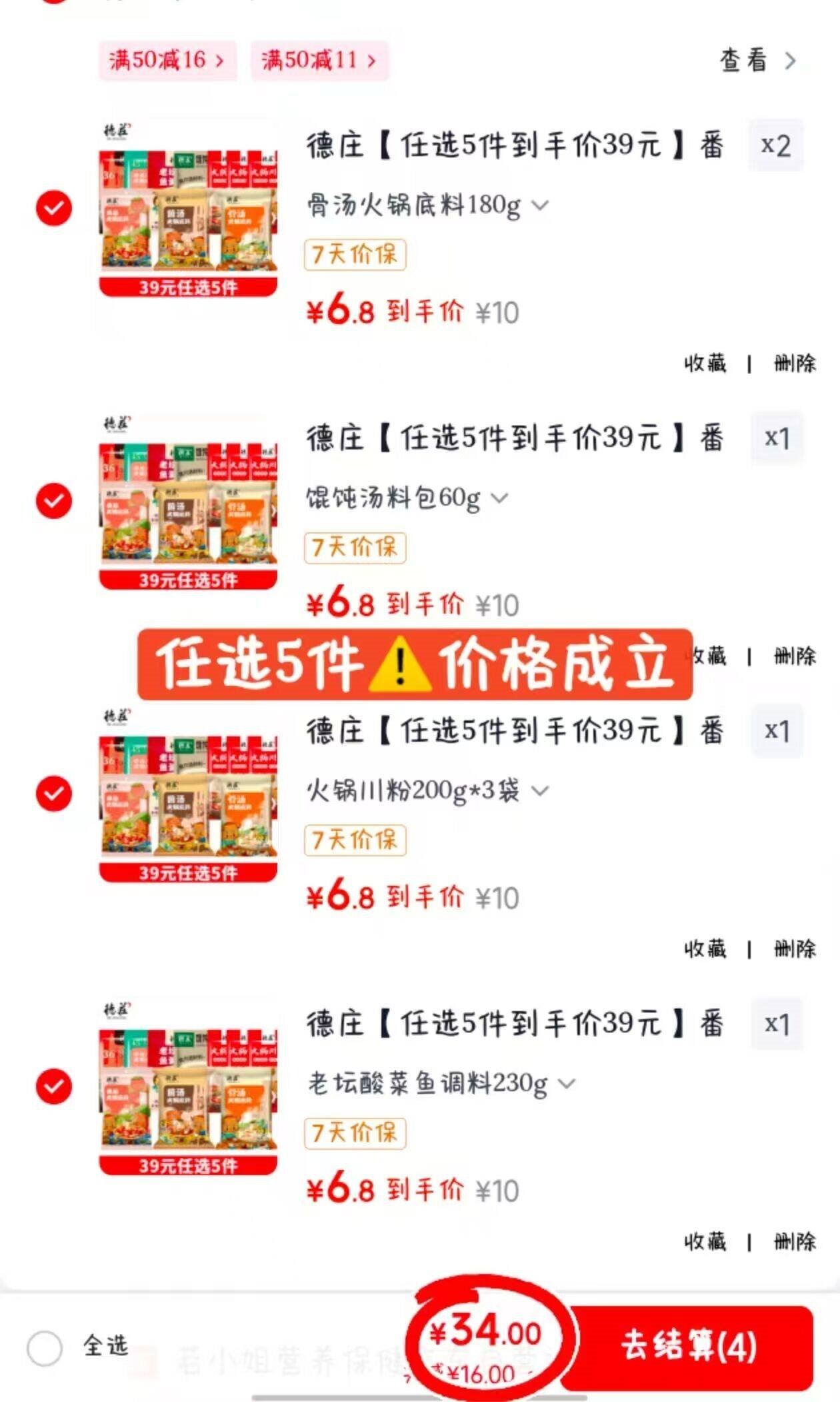Proceed to checkout with 去结算(4)

coord(688,1346)
